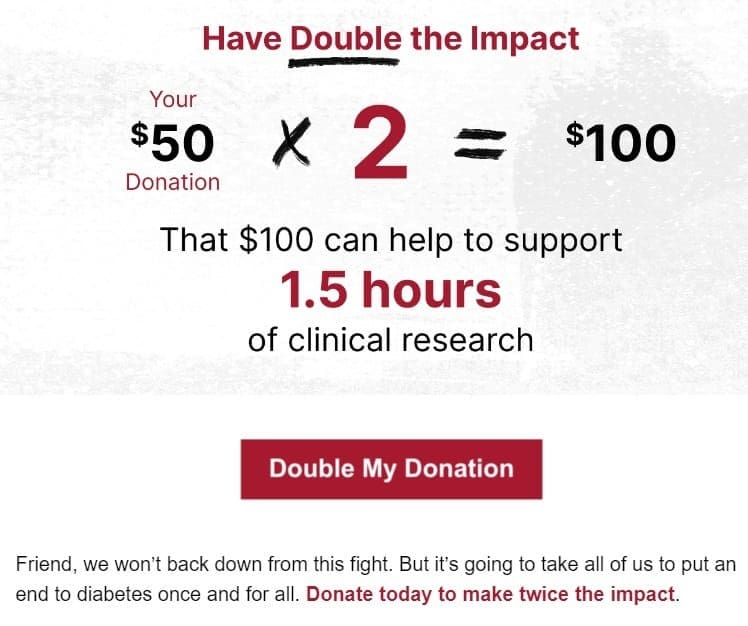Tap the Double My Donation button
The width and height of the screenshot is (748, 626).
click(x=391, y=469)
